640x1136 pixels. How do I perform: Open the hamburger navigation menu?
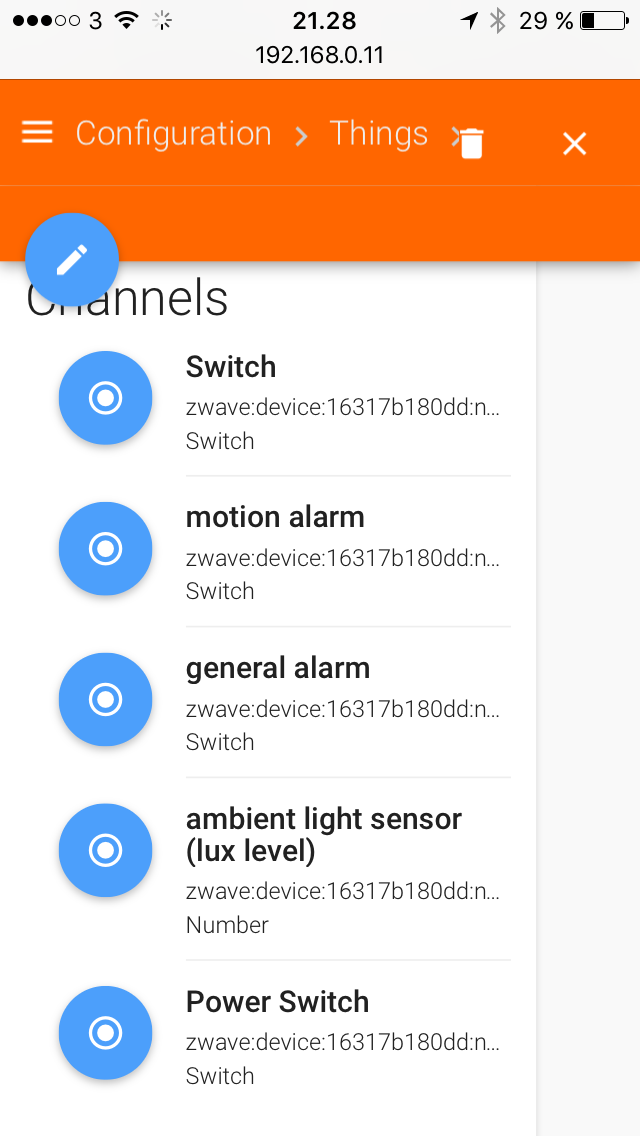[37, 133]
